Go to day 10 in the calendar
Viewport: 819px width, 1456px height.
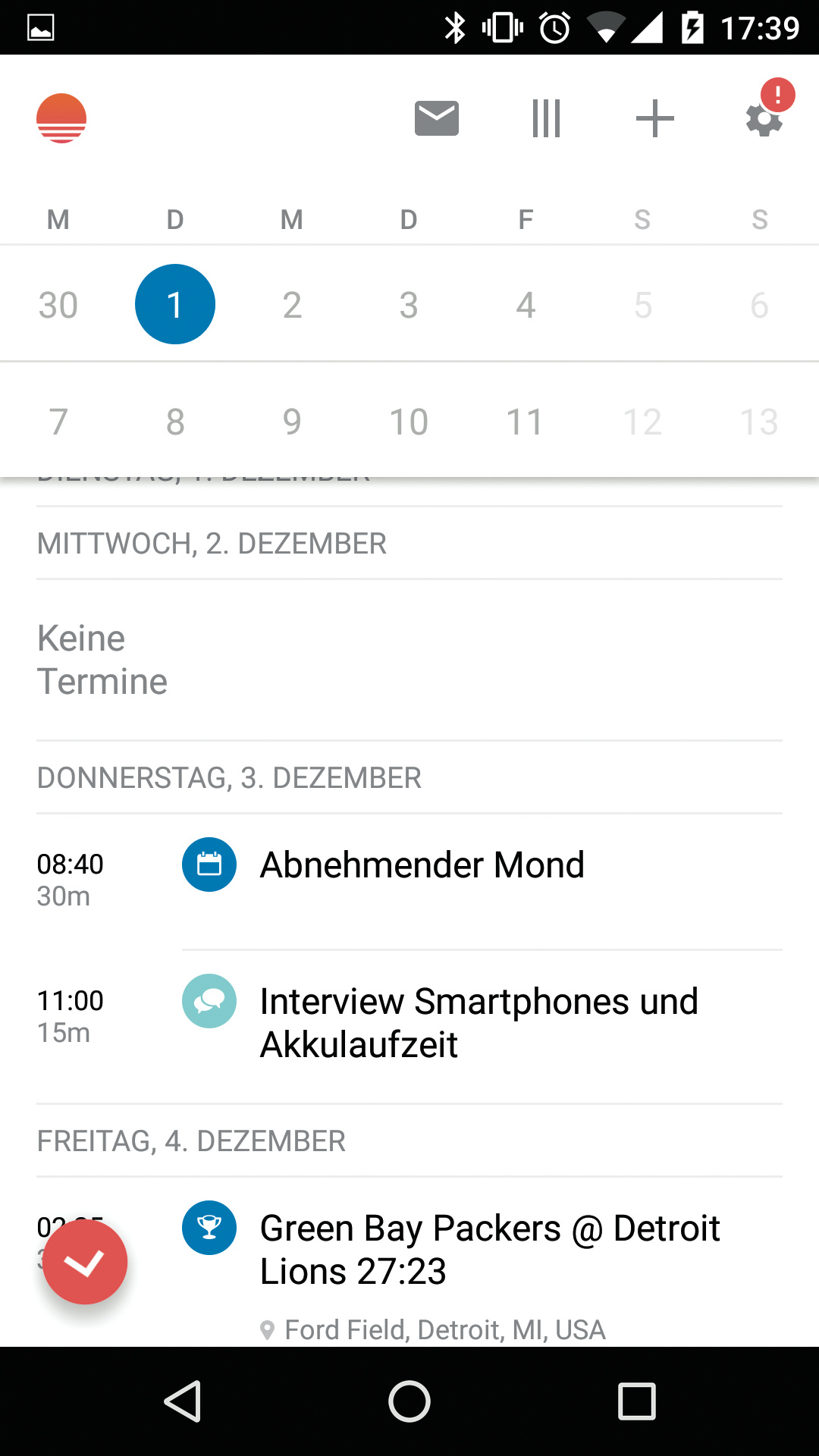pos(409,422)
